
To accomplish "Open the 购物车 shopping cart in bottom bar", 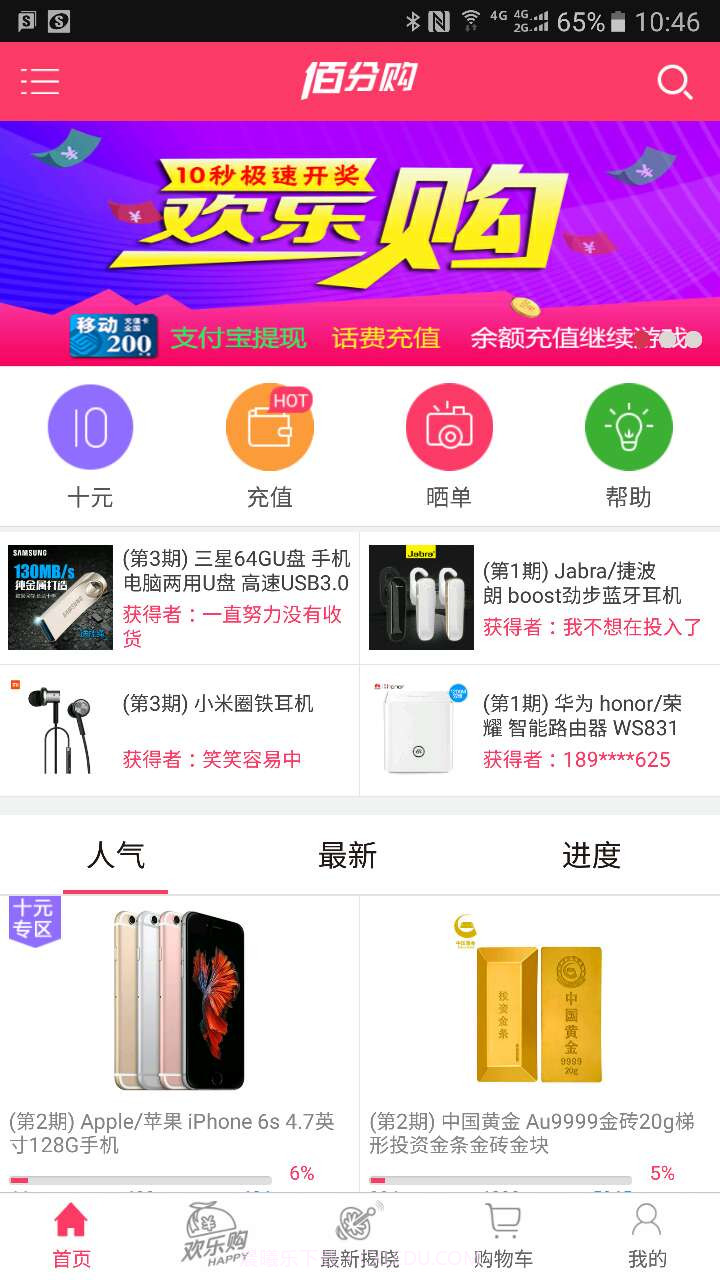I will coord(502,1232).
